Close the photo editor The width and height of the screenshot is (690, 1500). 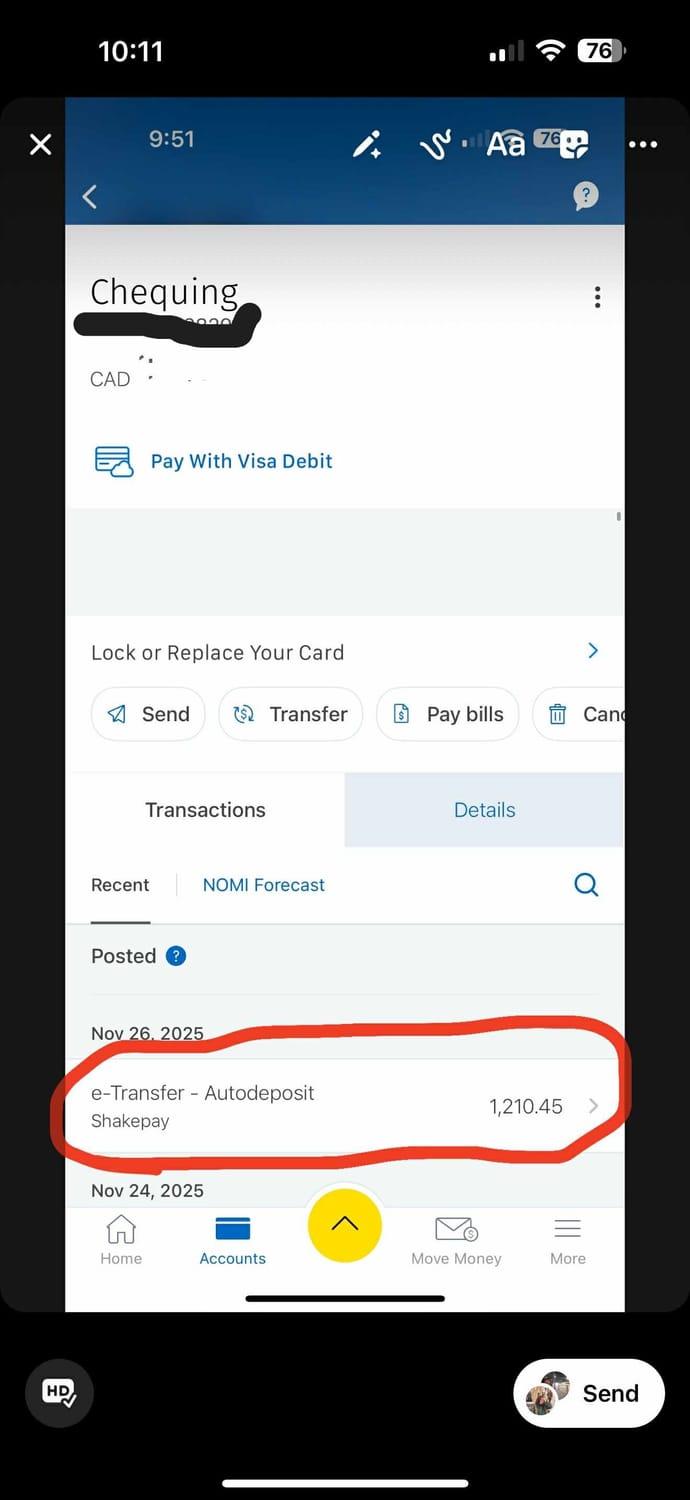(40, 145)
